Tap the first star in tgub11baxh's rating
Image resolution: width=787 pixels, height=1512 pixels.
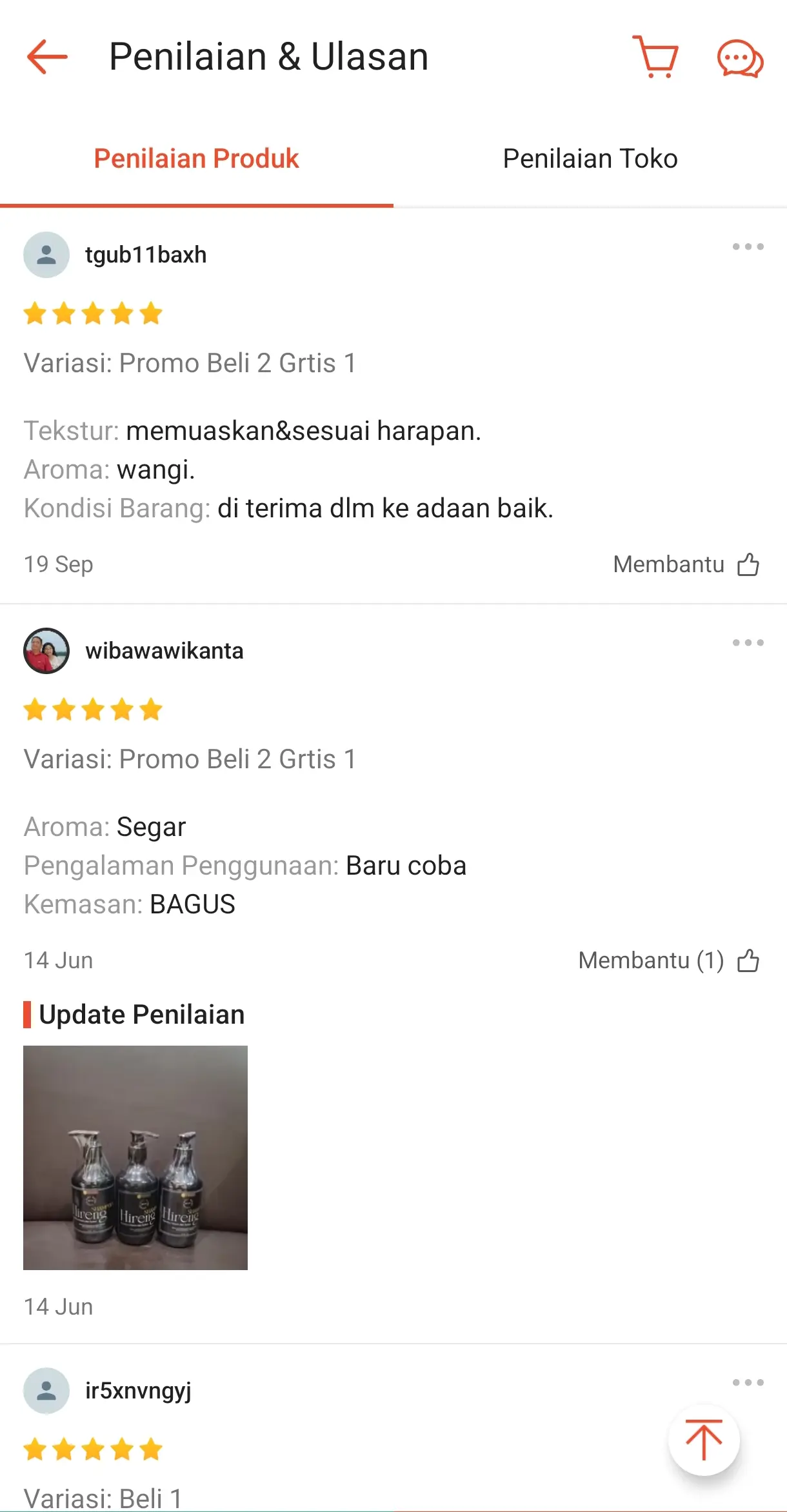tap(34, 313)
